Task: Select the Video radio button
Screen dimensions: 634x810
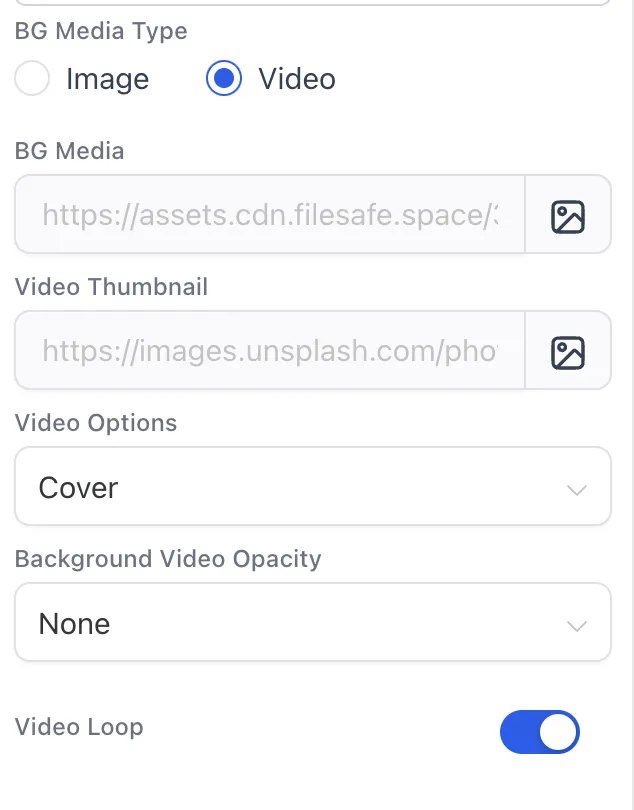Action: 224,79
